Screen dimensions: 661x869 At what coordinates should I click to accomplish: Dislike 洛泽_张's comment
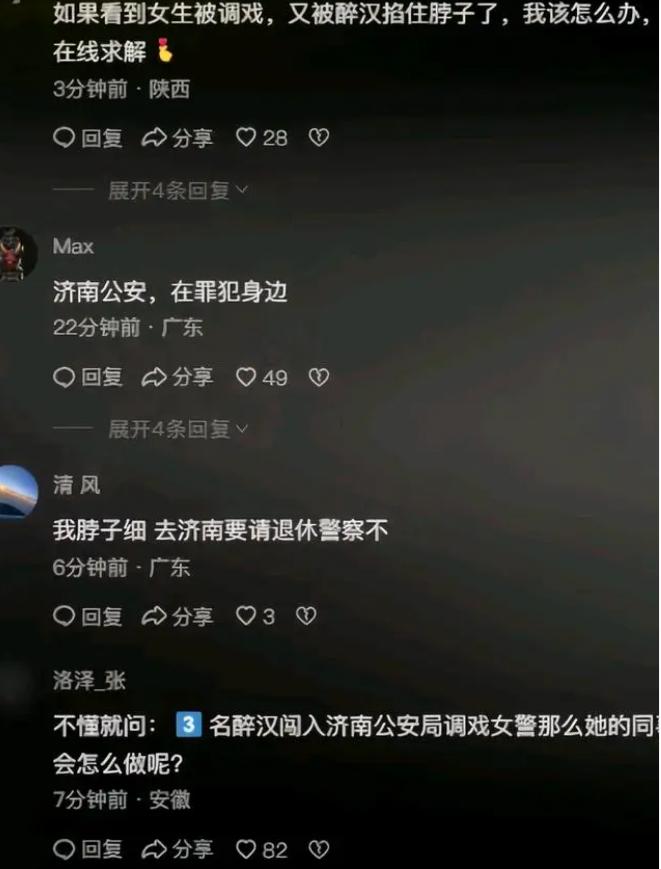click(318, 850)
